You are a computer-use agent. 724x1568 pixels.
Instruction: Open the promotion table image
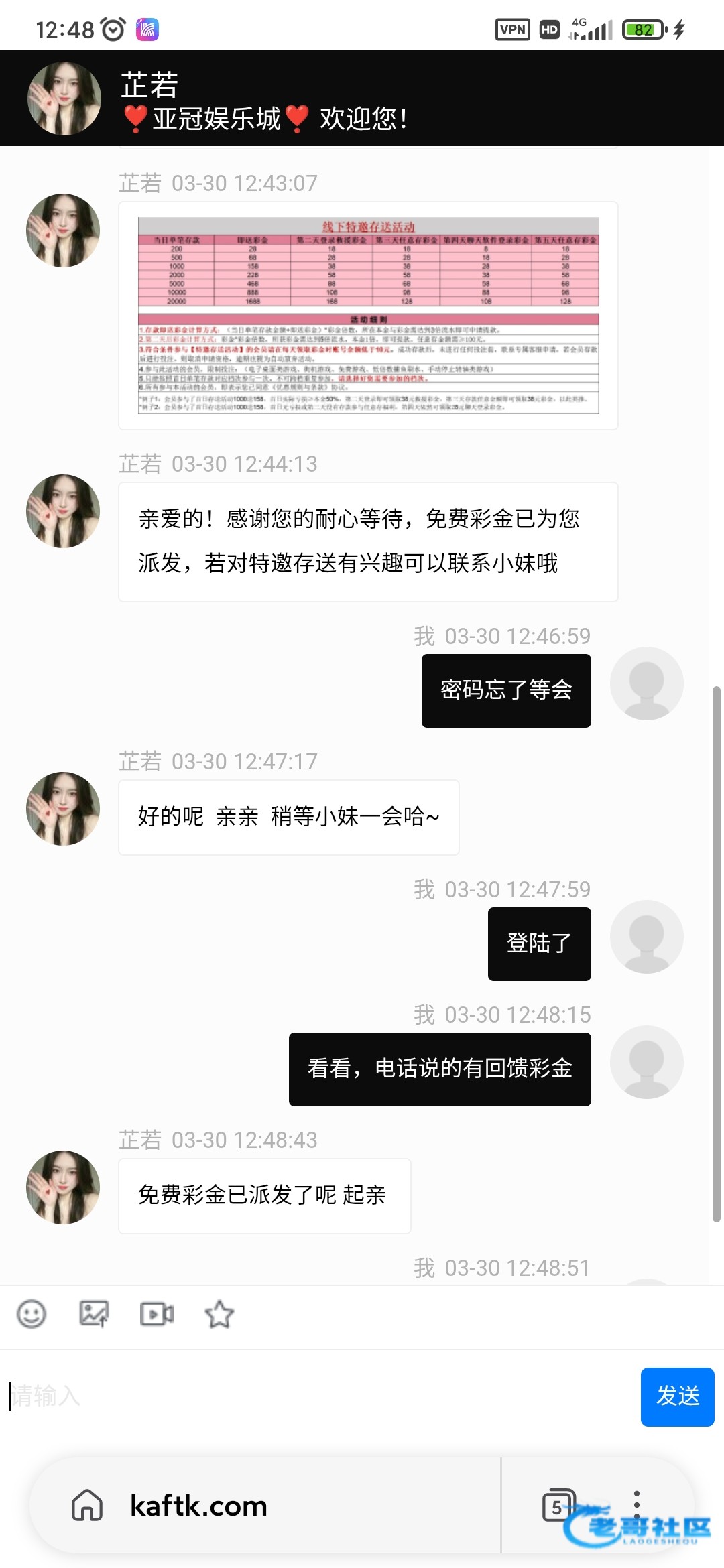coord(368,315)
